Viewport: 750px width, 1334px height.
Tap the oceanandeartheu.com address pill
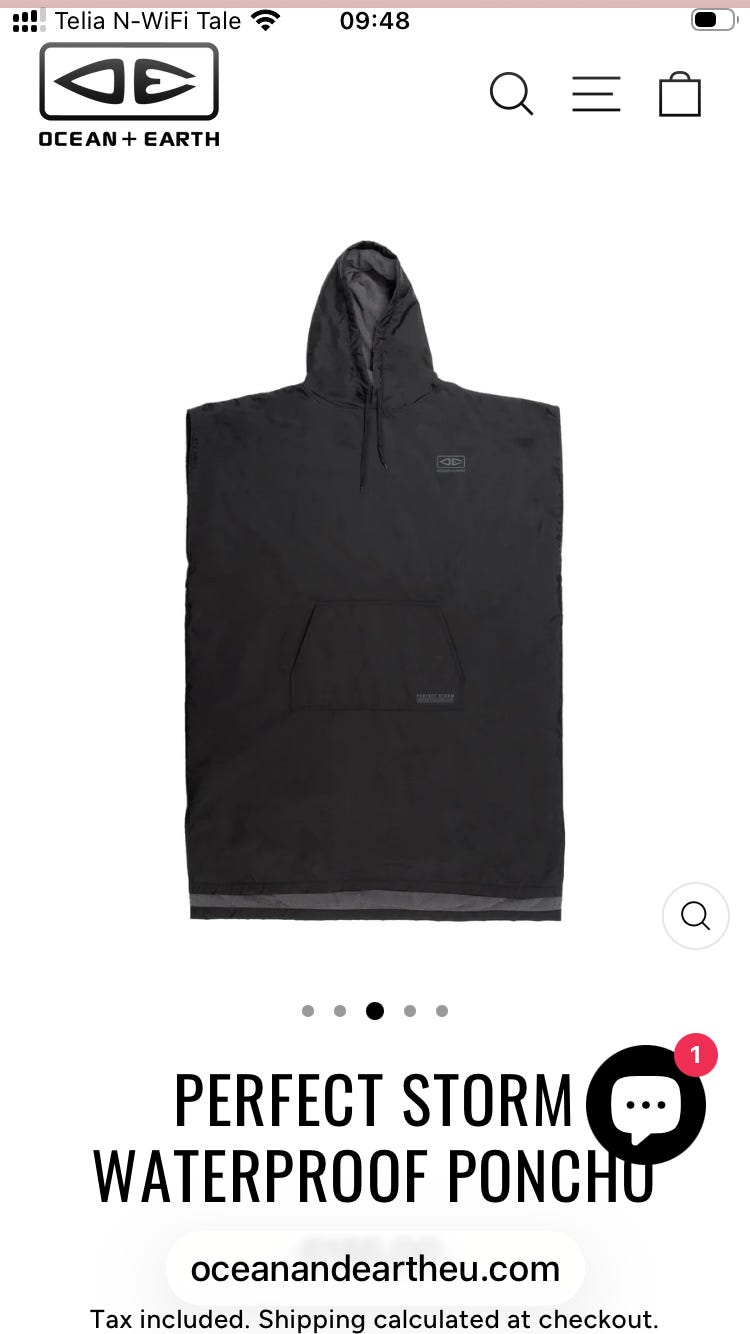375,1269
